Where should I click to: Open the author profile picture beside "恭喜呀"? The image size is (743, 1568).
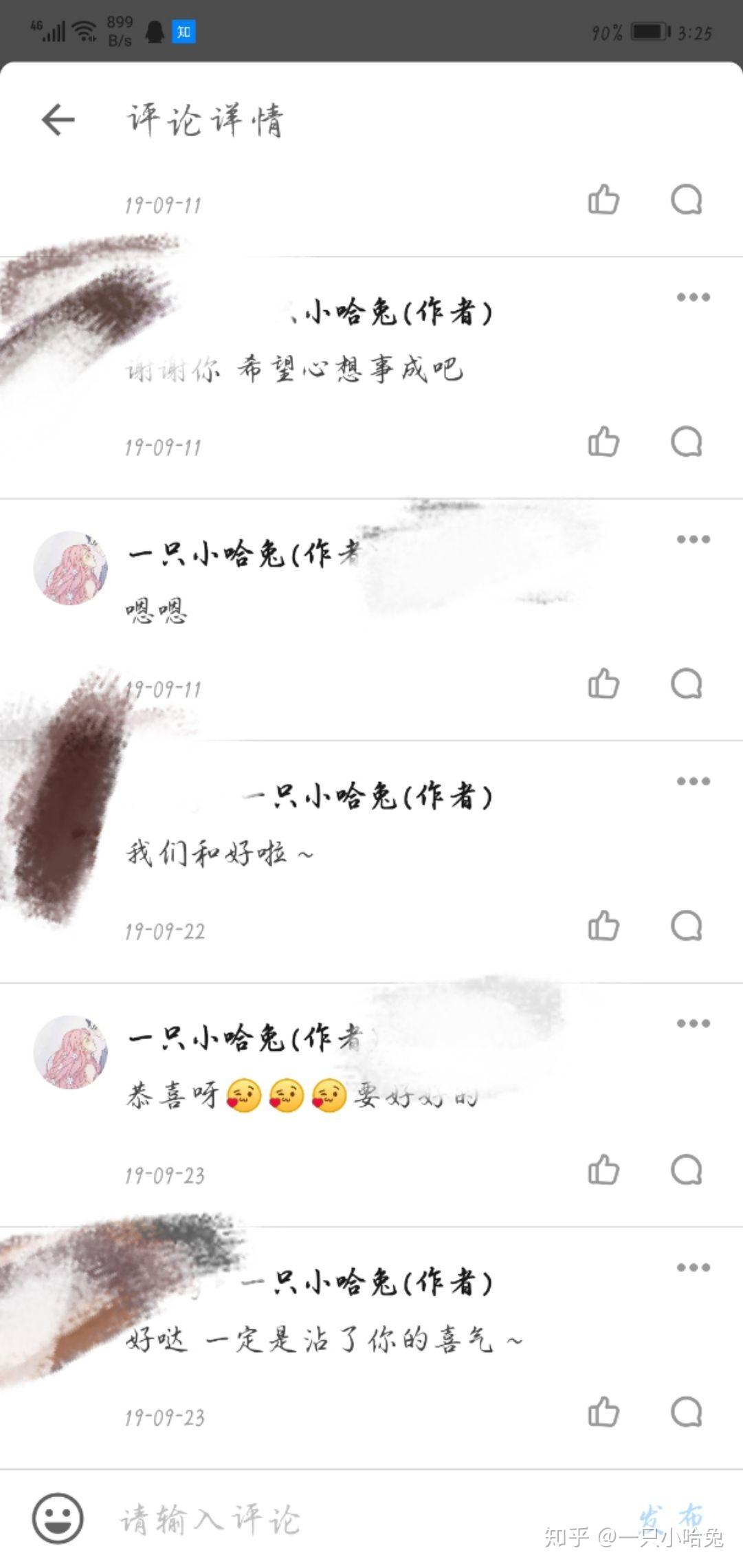point(70,1052)
